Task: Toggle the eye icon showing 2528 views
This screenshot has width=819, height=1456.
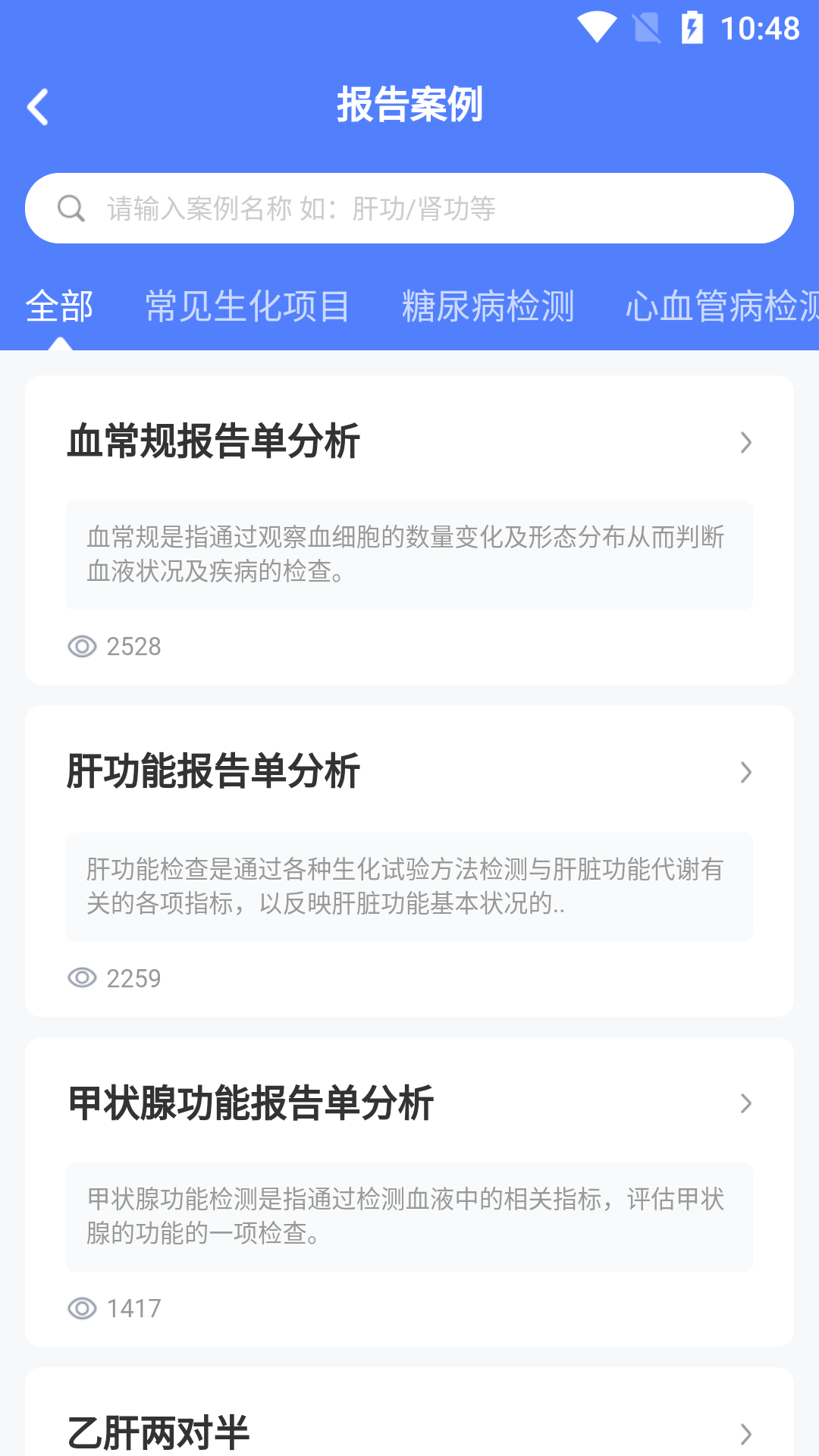Action: pos(82,646)
